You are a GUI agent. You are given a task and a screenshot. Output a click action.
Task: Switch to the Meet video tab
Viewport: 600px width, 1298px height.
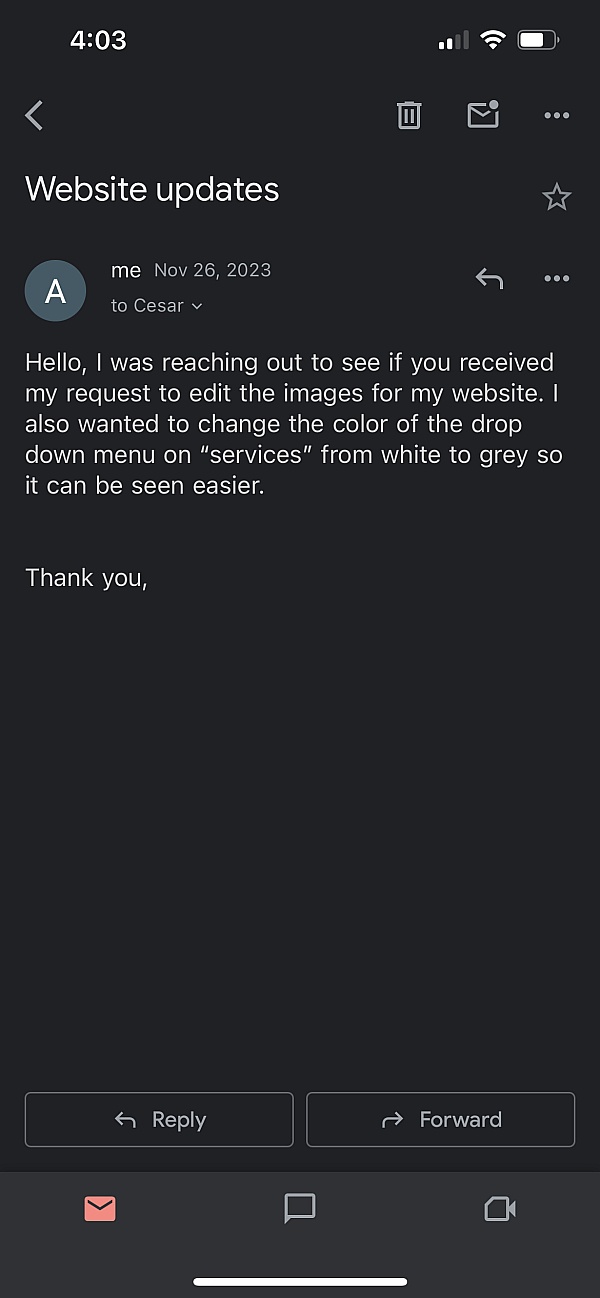[500, 1209]
